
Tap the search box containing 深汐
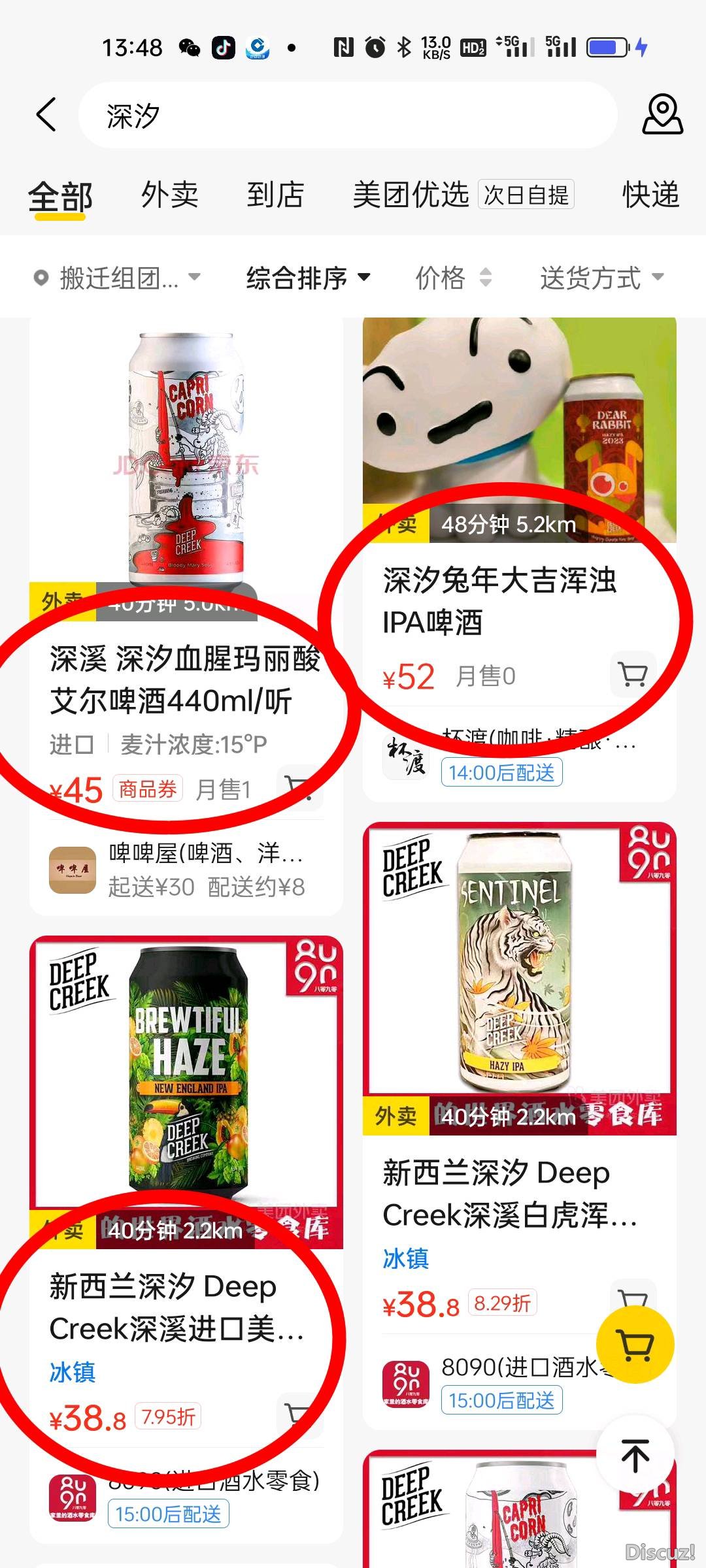(x=346, y=116)
